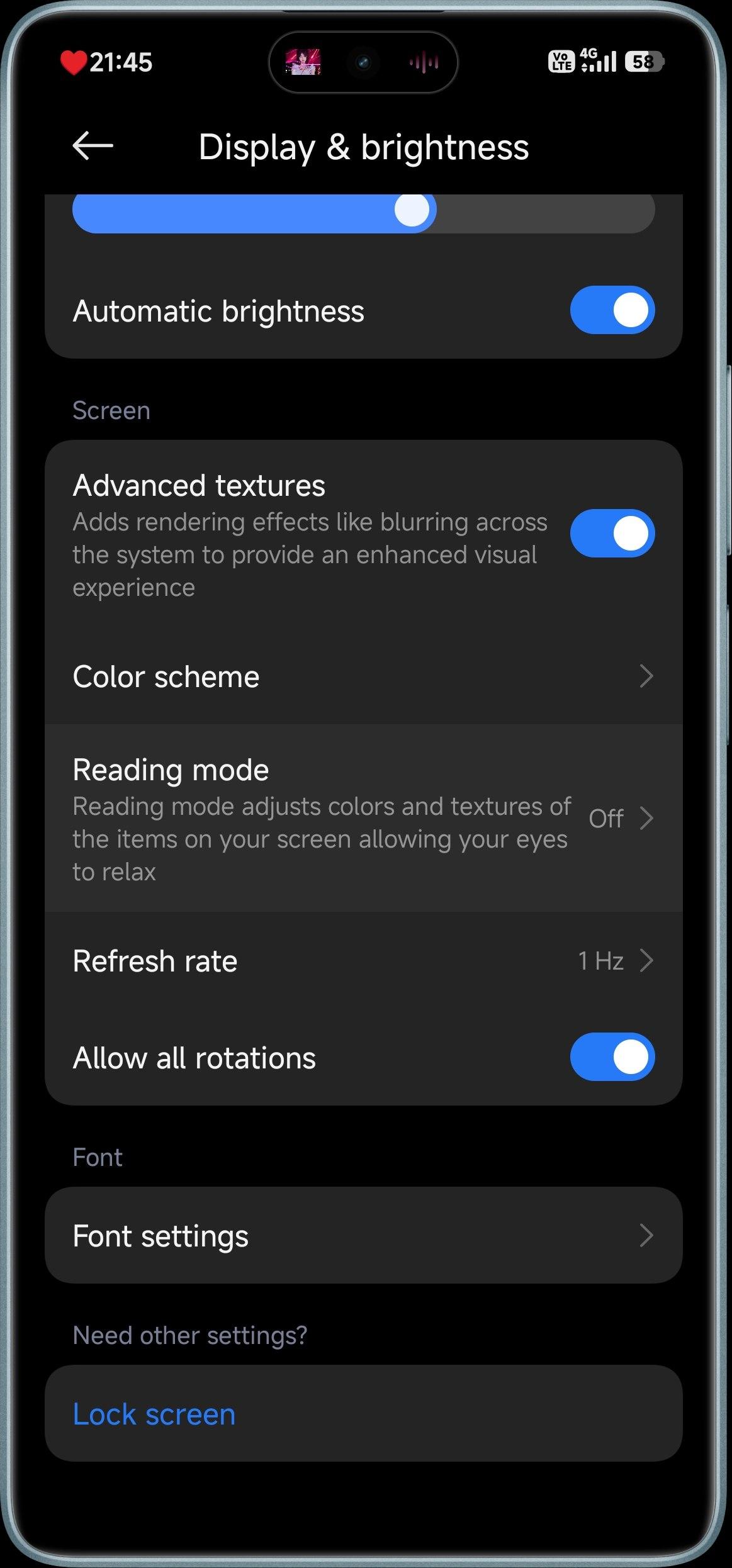This screenshot has width=732, height=1568.
Task: Toggle Allow all rotations off
Action: coord(612,1057)
